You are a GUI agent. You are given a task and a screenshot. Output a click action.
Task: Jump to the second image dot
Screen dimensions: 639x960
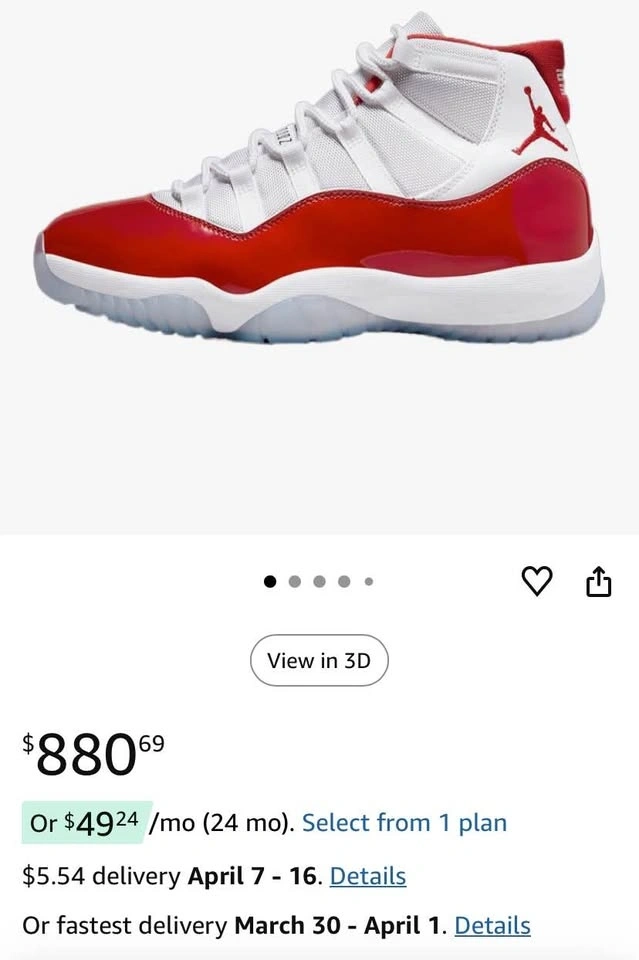[x=295, y=581]
